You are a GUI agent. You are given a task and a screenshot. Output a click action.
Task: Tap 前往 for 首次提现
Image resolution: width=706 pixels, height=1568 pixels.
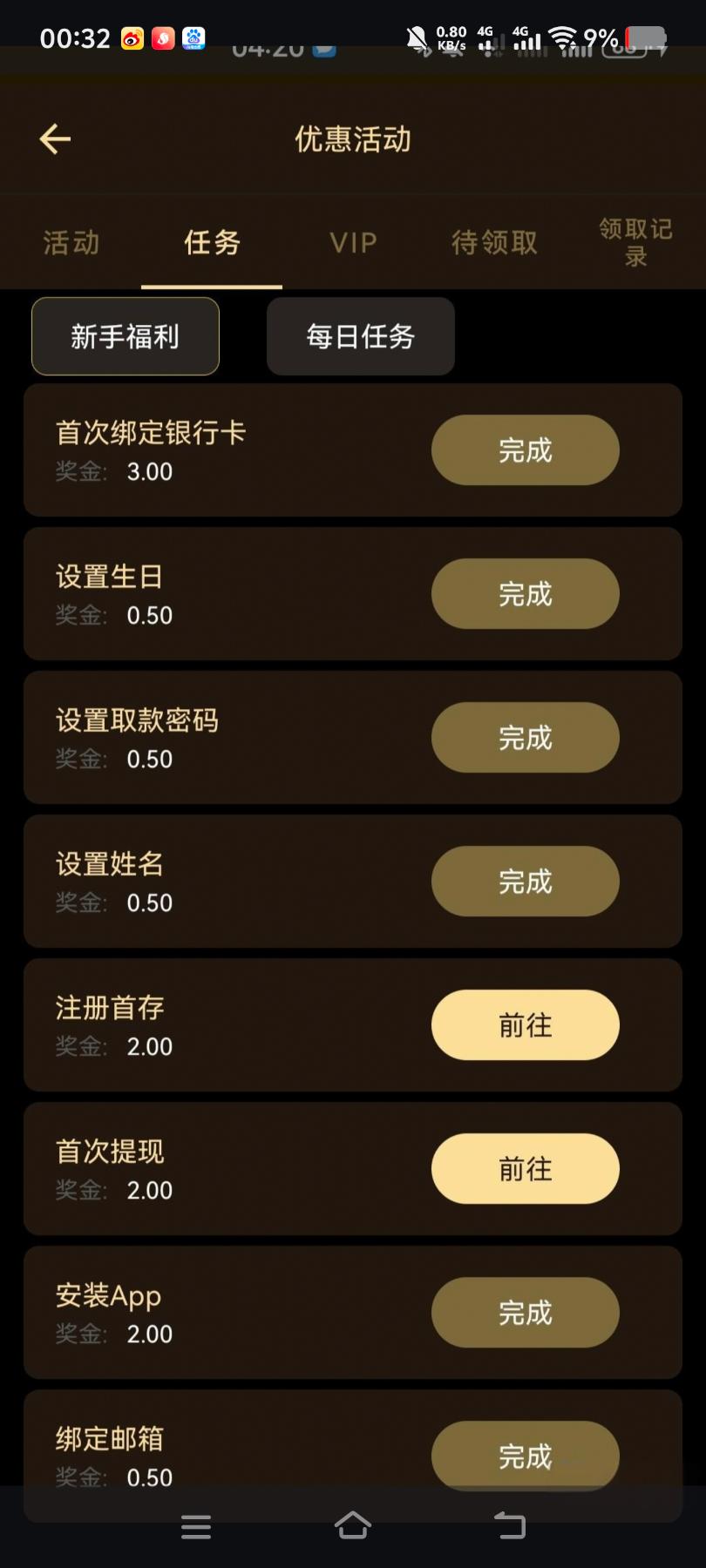click(526, 1168)
